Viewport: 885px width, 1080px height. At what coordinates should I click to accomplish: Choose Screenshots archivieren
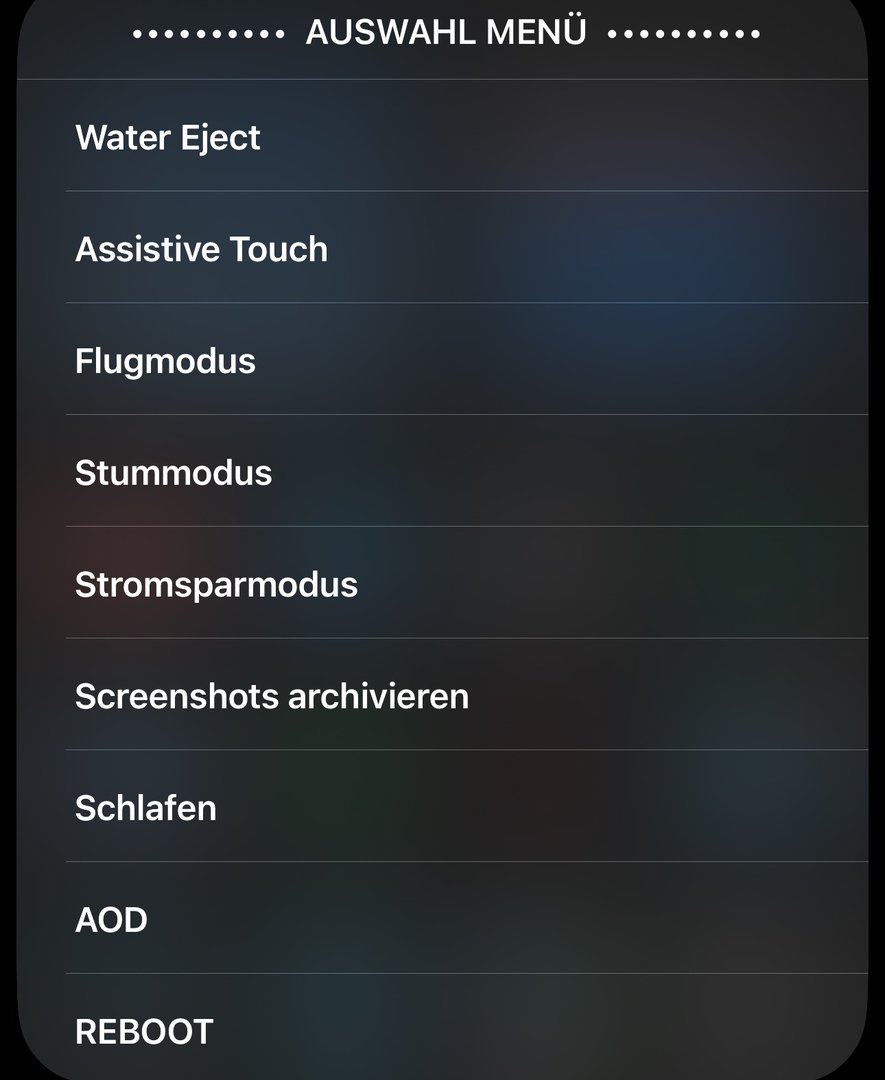click(272, 696)
